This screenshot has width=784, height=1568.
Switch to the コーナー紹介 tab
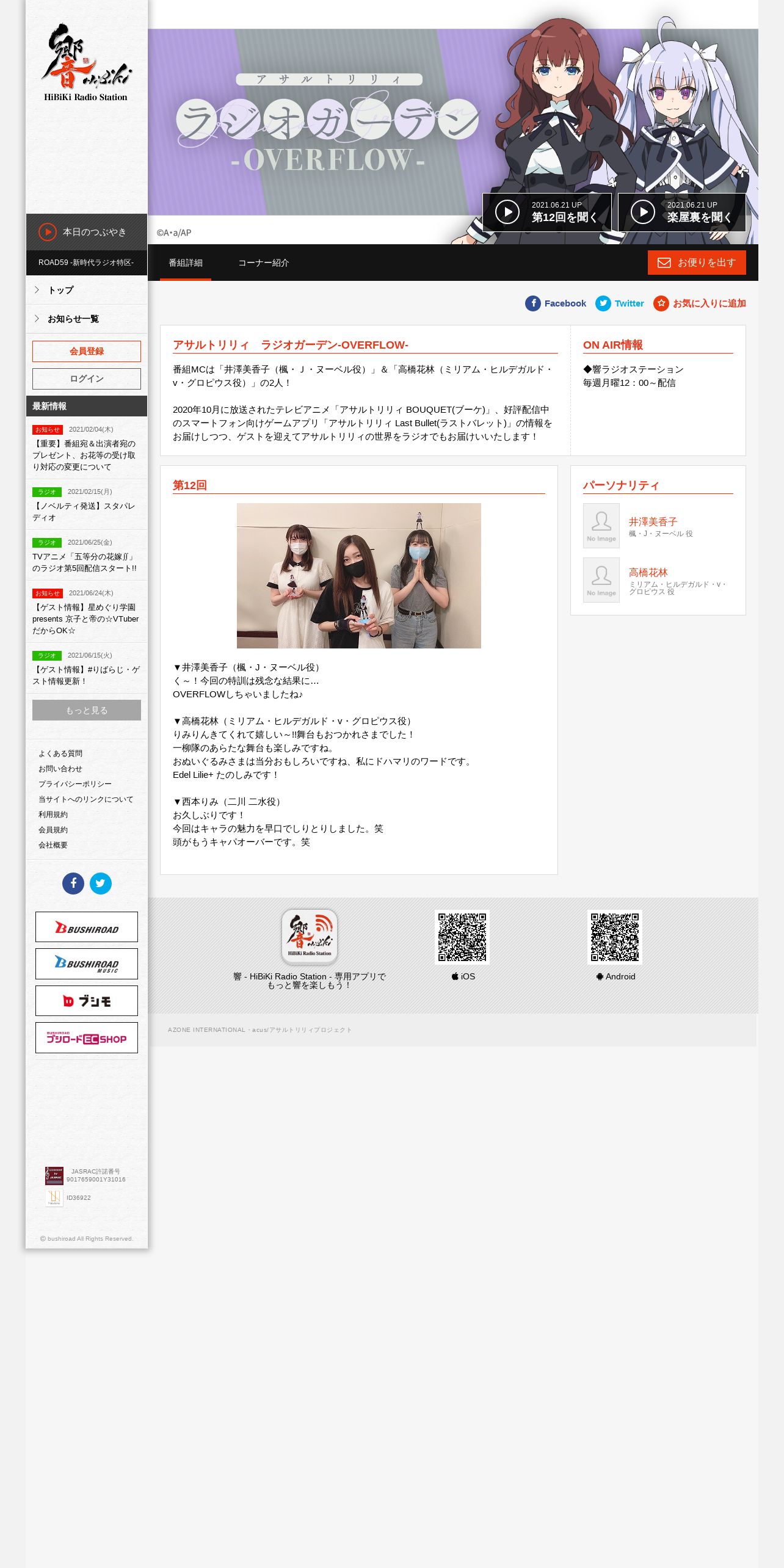263,263
